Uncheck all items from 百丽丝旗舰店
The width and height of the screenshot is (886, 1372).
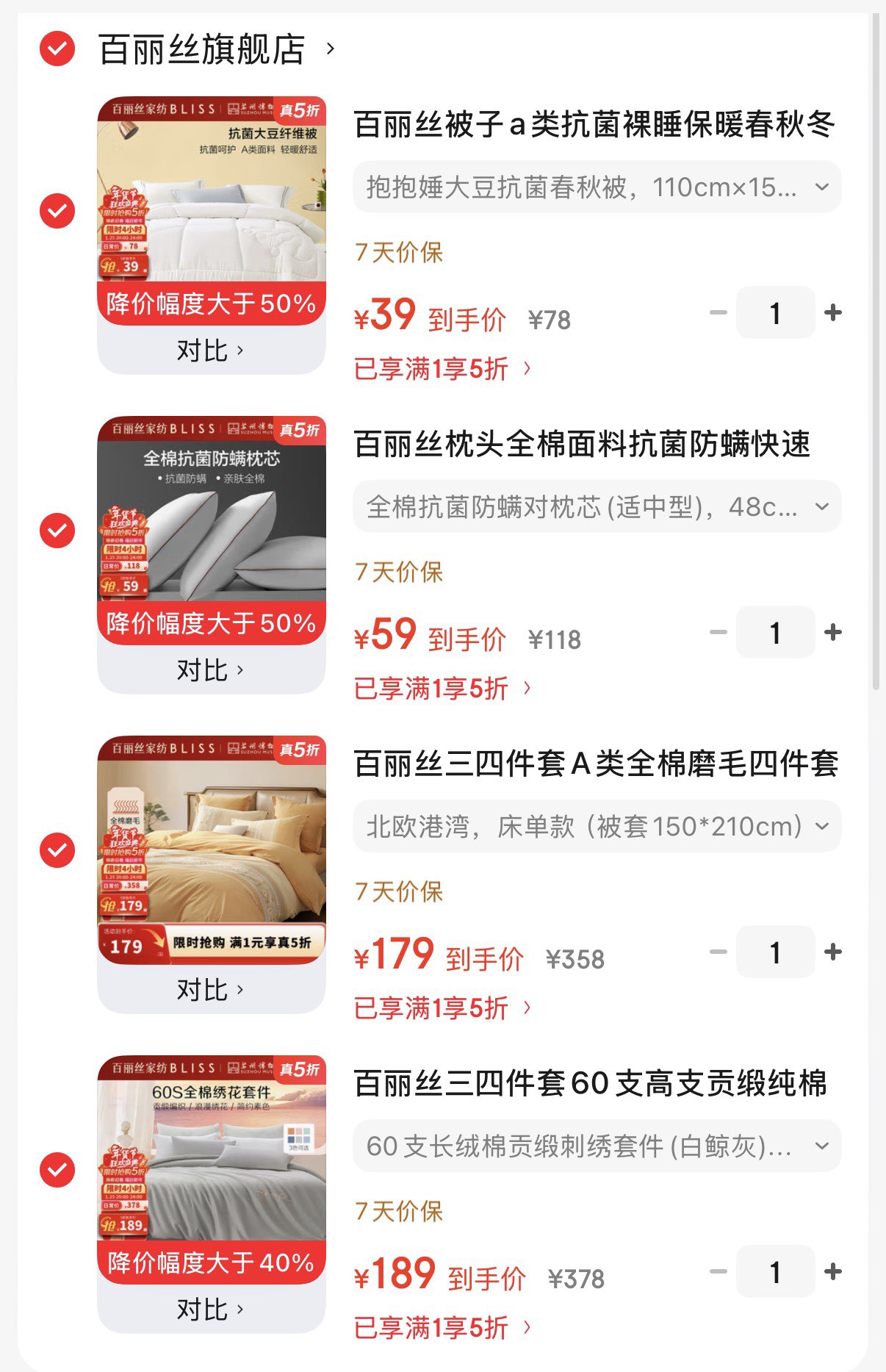click(x=57, y=49)
